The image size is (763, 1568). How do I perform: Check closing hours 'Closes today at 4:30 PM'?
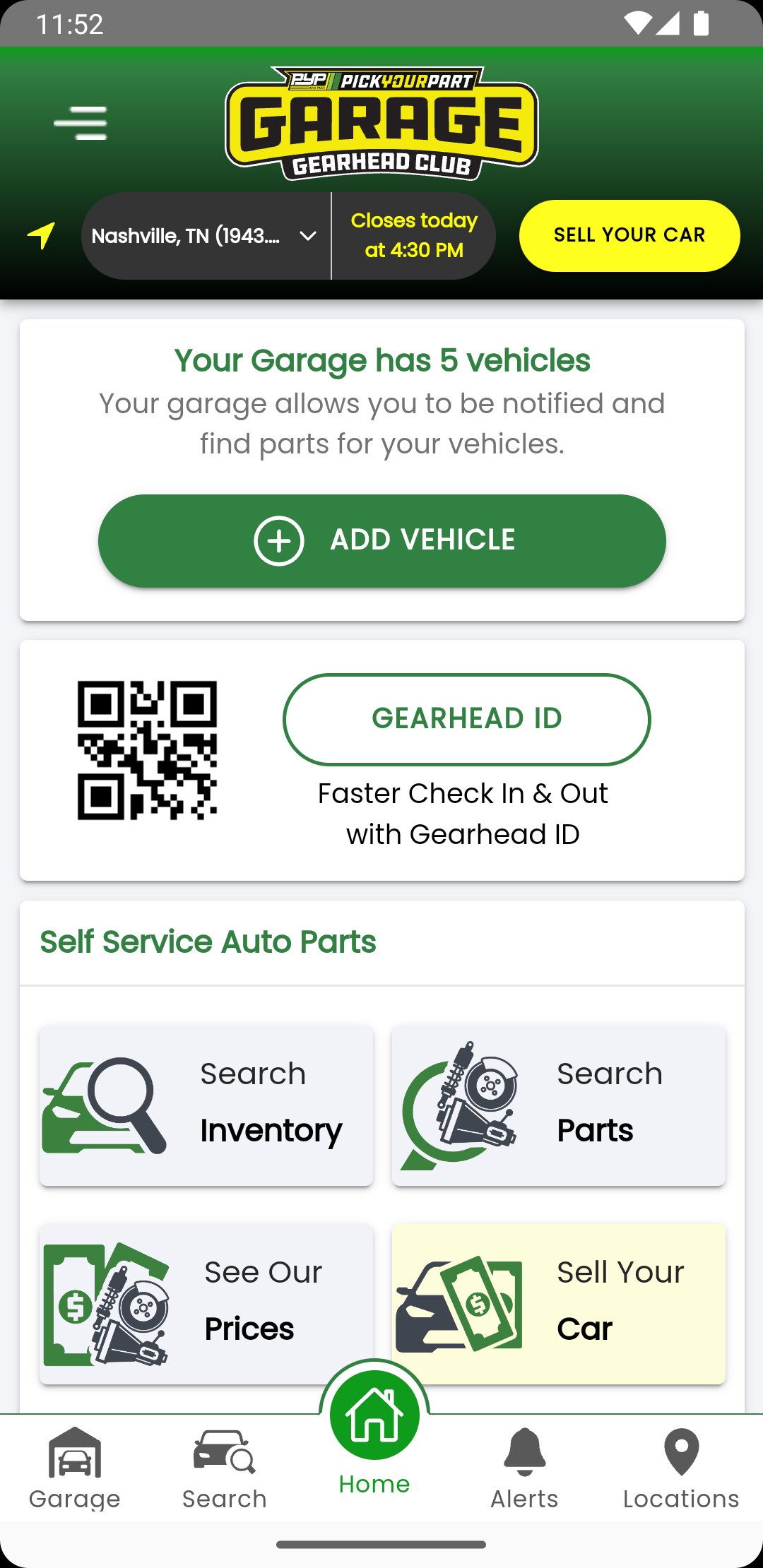413,235
